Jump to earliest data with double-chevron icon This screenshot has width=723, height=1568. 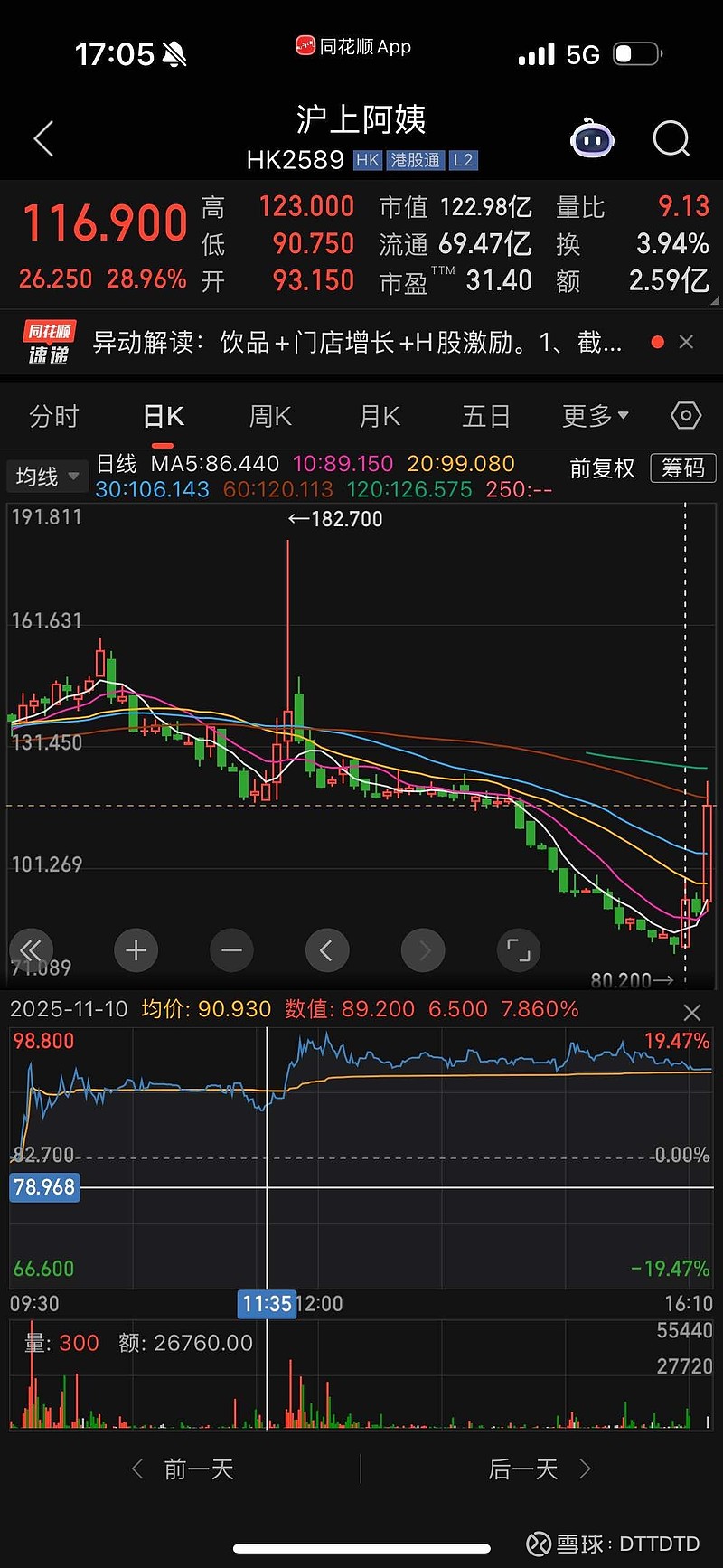(x=31, y=950)
